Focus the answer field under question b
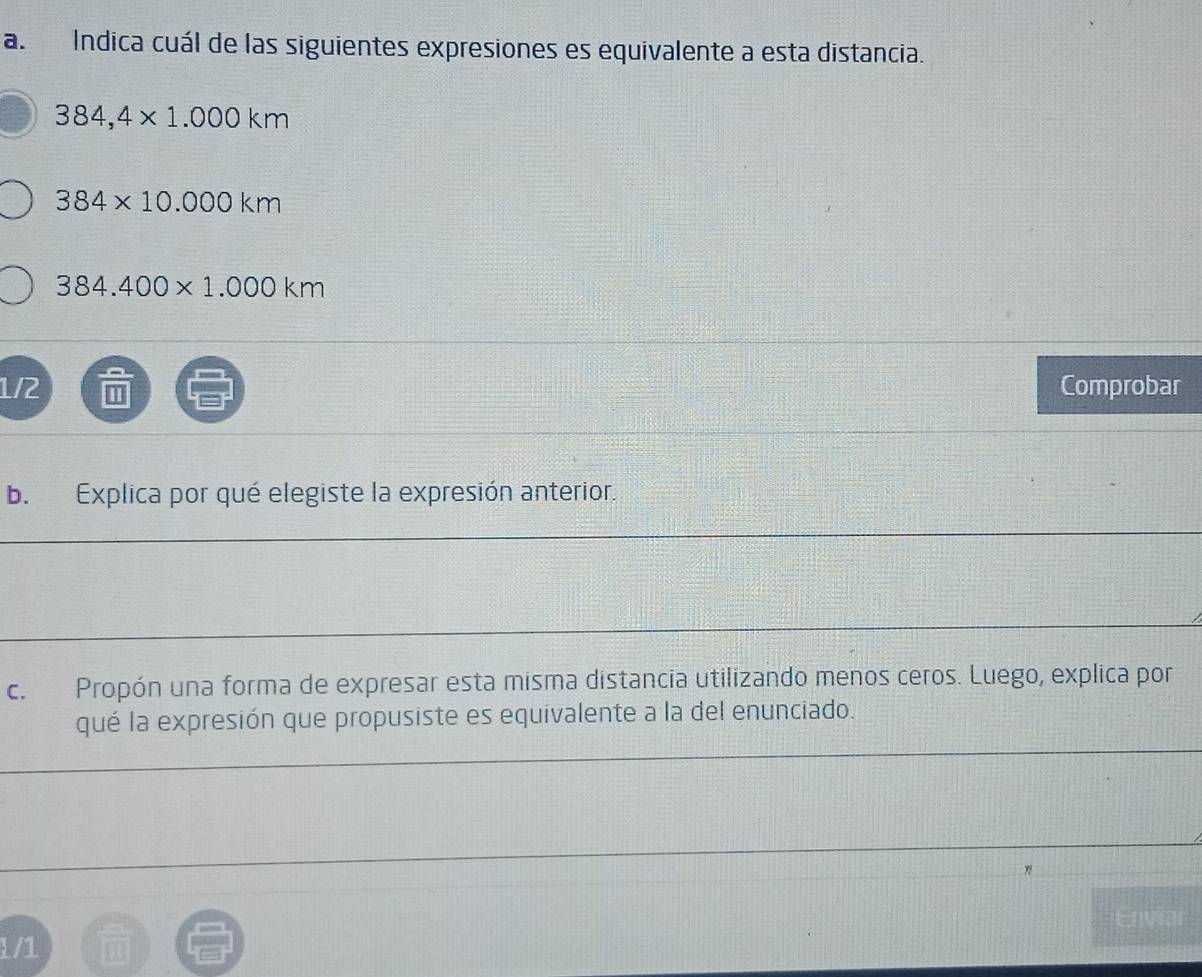The image size is (1202, 977). (x=600, y=584)
